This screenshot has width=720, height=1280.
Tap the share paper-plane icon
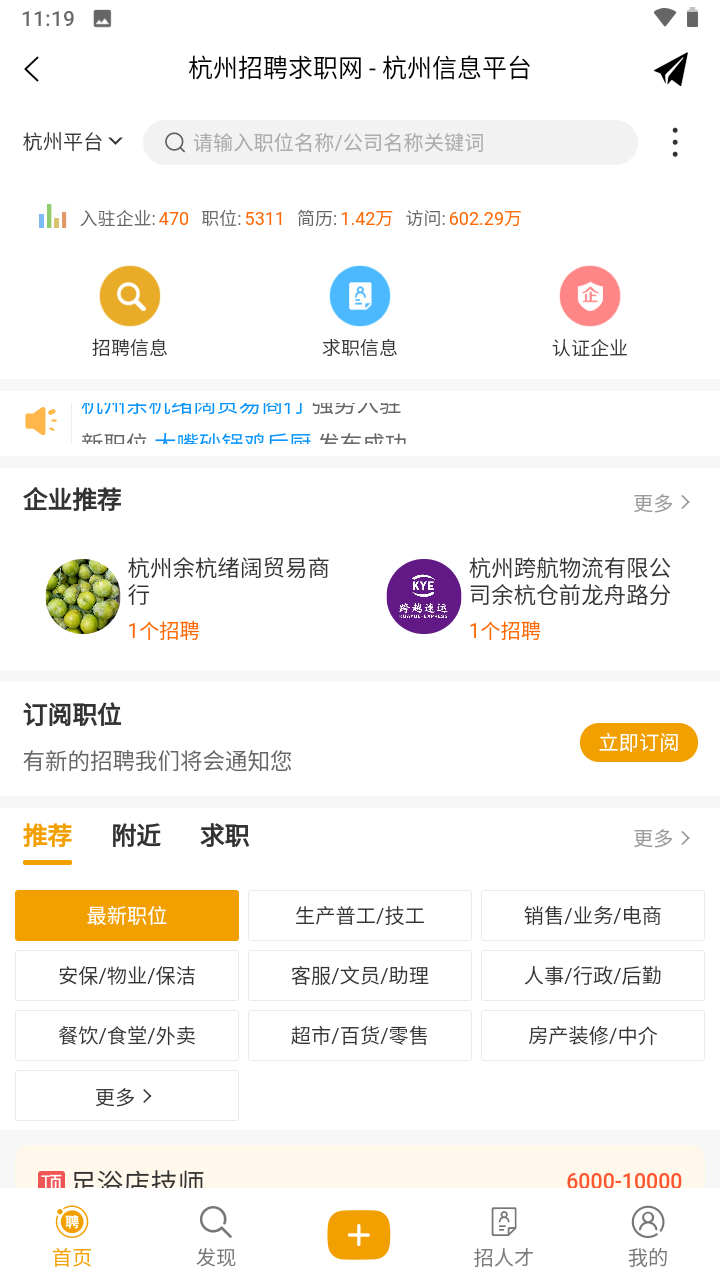(x=671, y=69)
